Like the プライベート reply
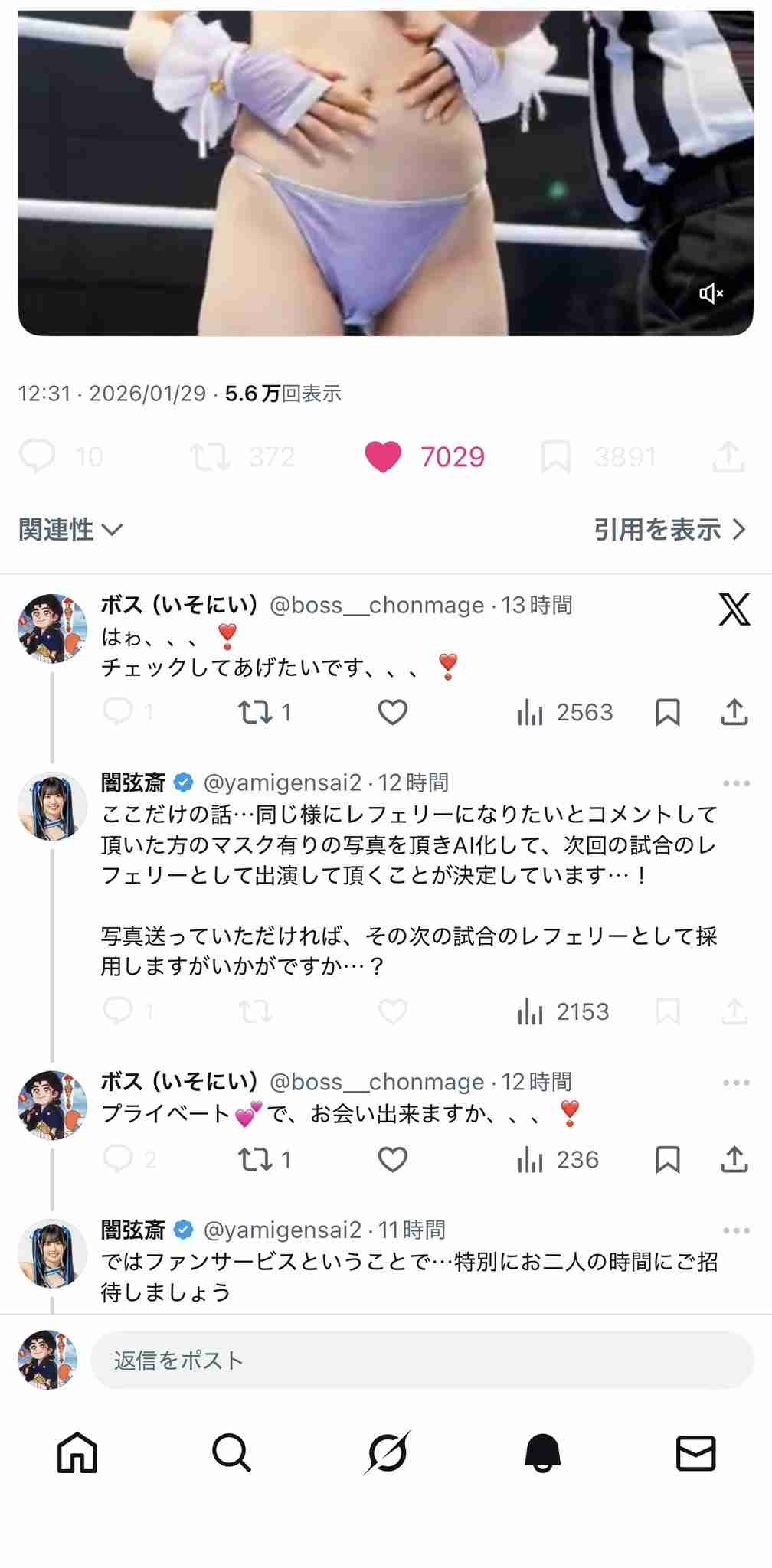The width and height of the screenshot is (772, 1568). [392, 1160]
